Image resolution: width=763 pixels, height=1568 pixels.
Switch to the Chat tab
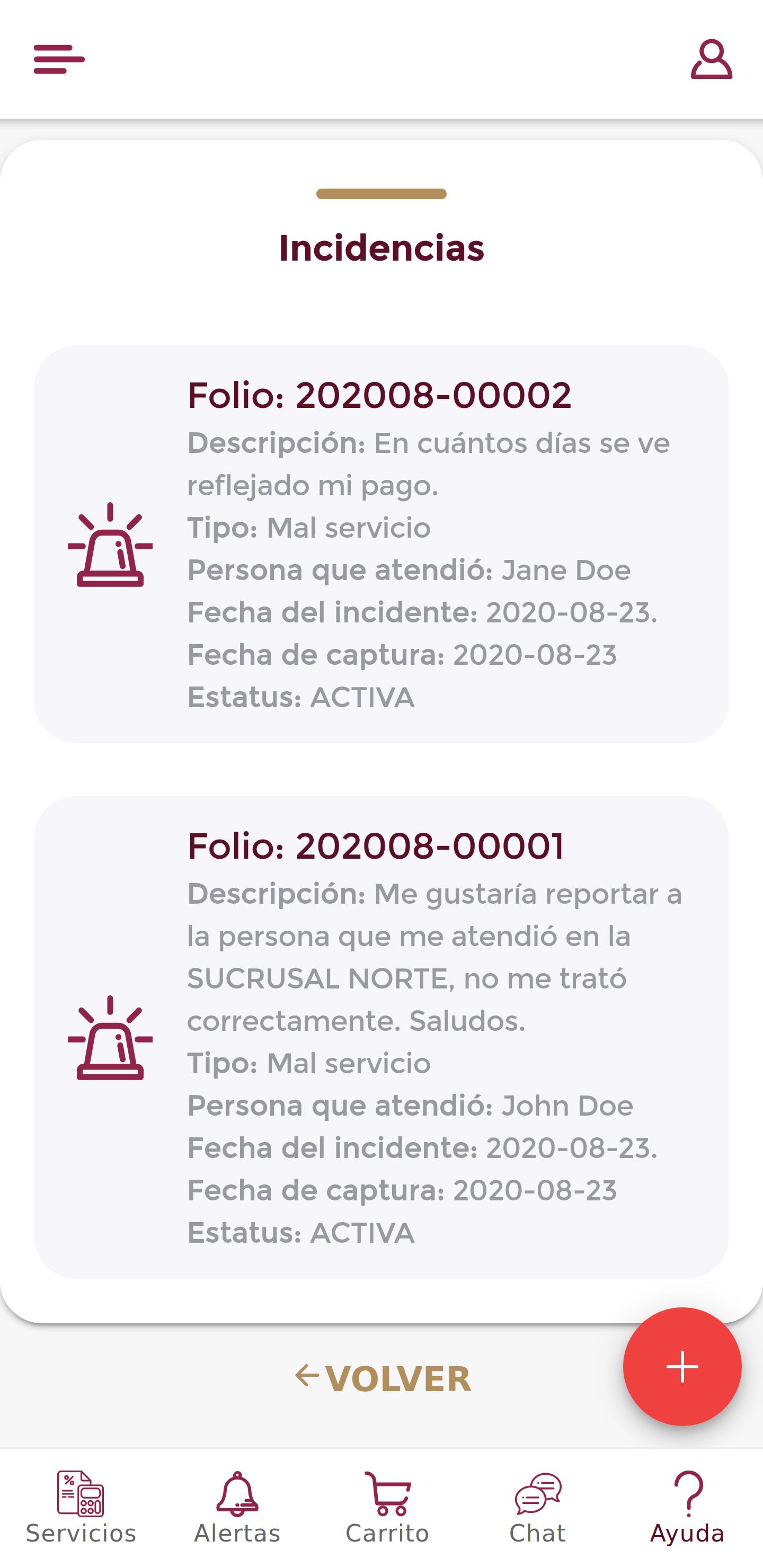coord(538,1508)
